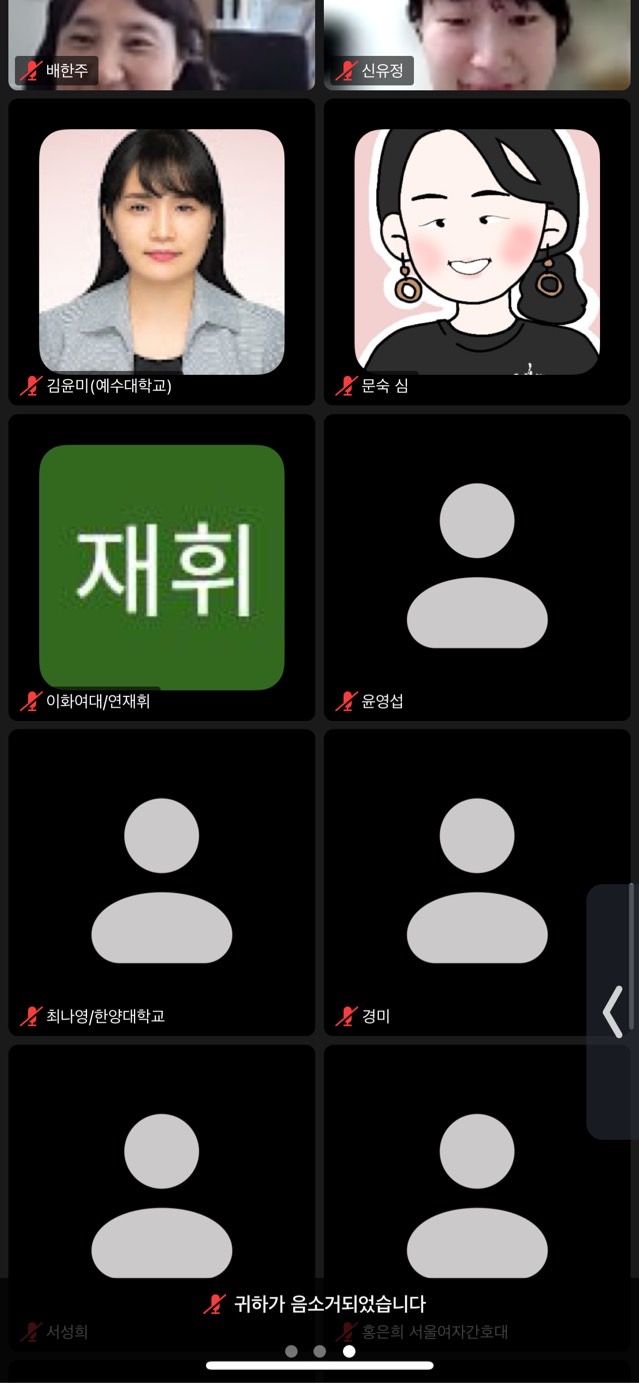
Task: Select video tile of 신유정
Action: coord(477,40)
